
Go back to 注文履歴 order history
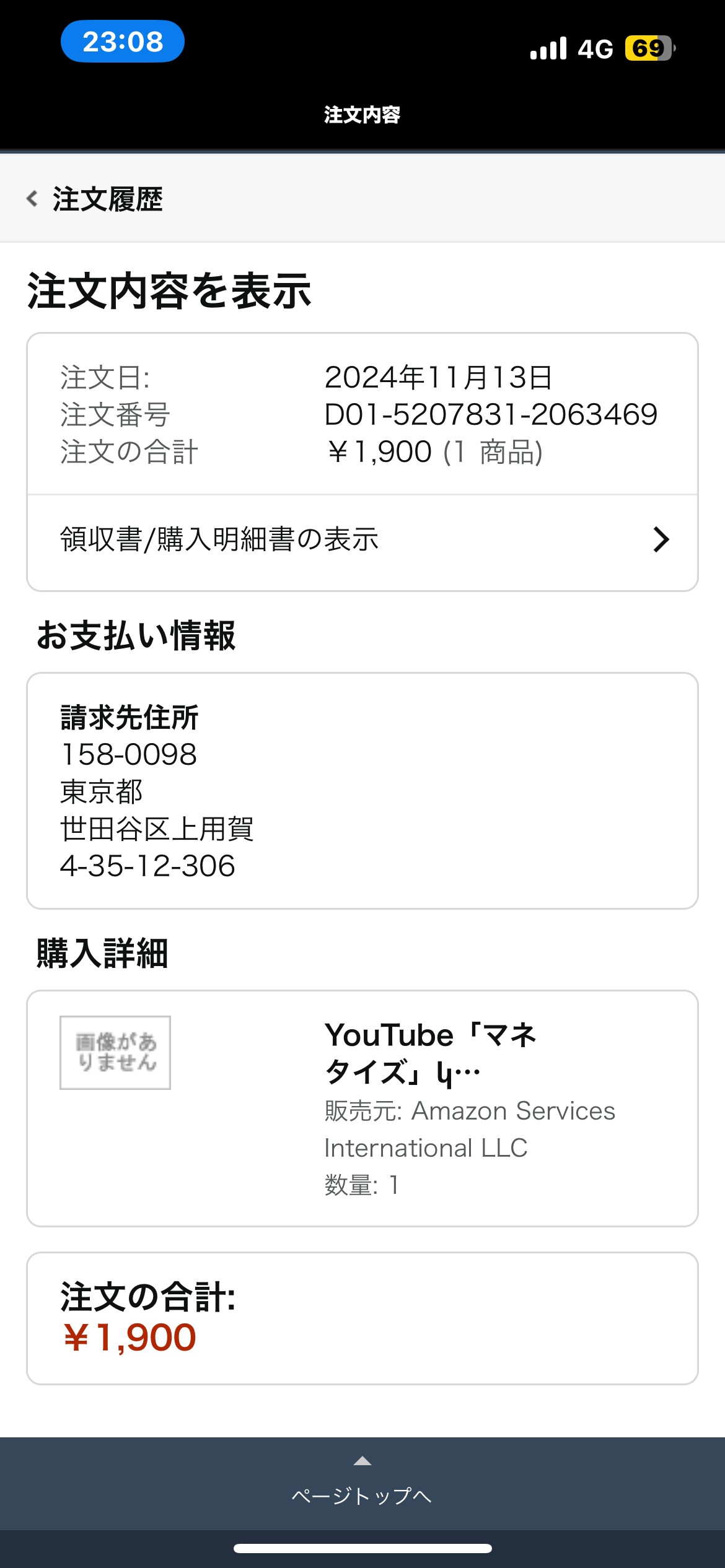point(94,199)
